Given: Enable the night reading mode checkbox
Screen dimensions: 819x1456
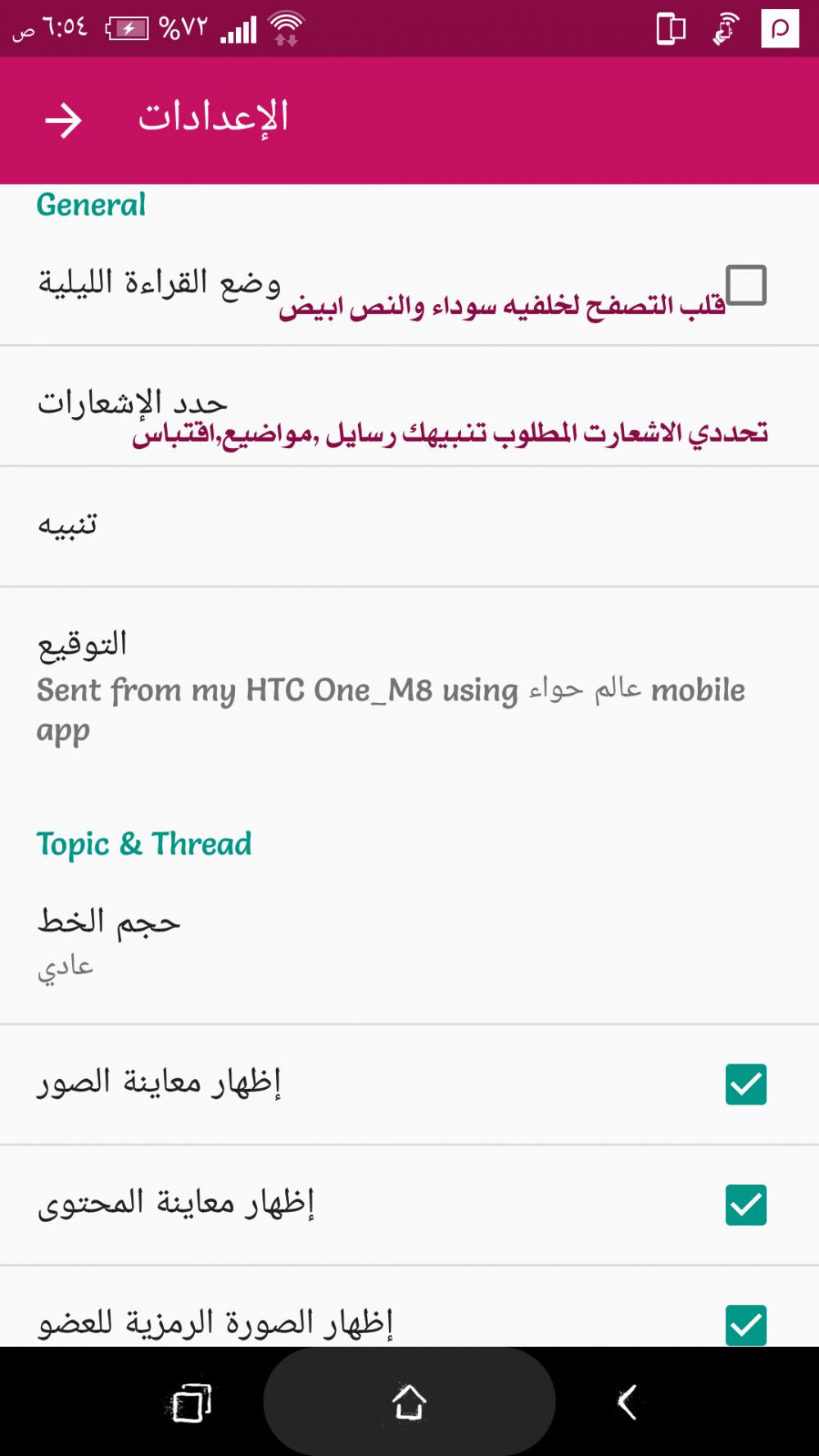Looking at the screenshot, I should point(745,285).
